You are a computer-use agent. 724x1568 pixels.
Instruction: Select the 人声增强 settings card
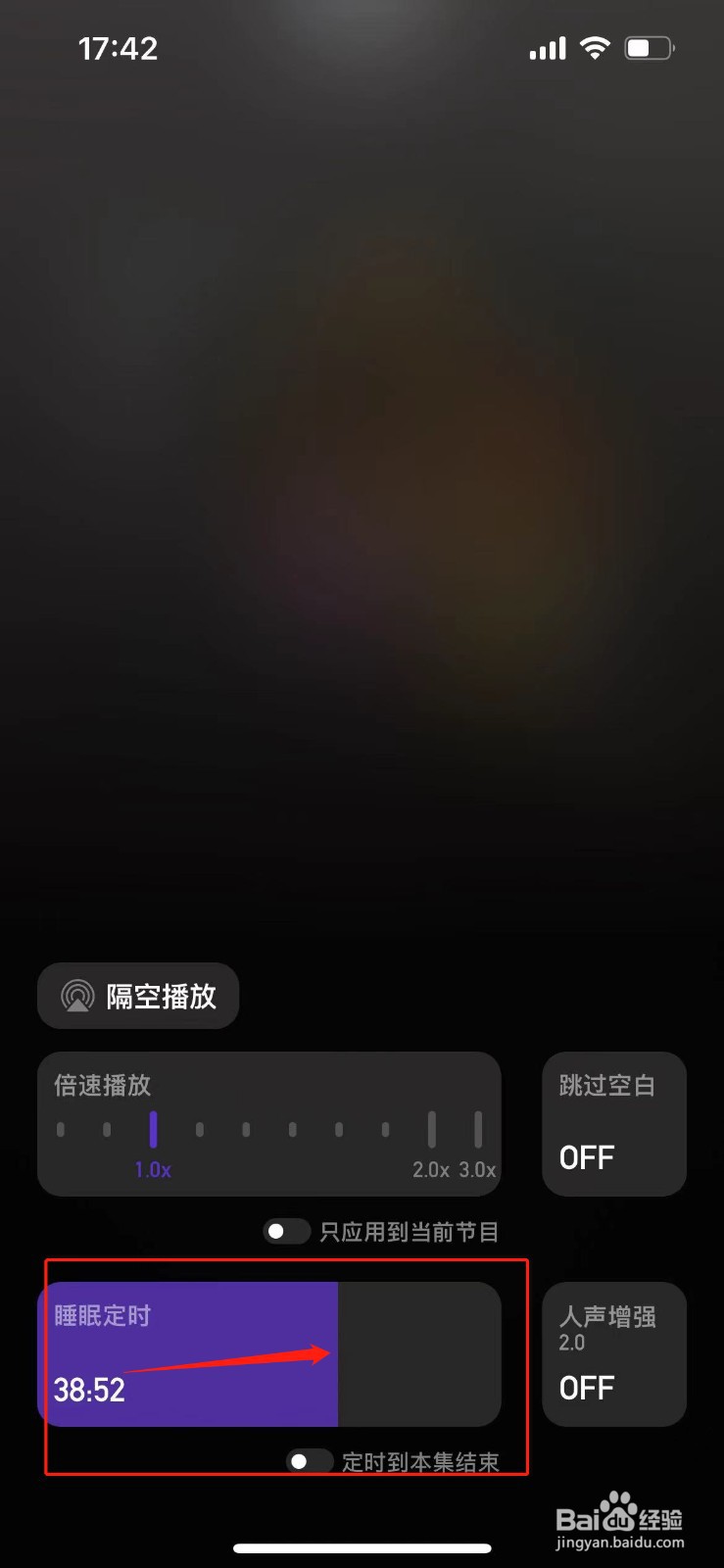coord(614,1353)
